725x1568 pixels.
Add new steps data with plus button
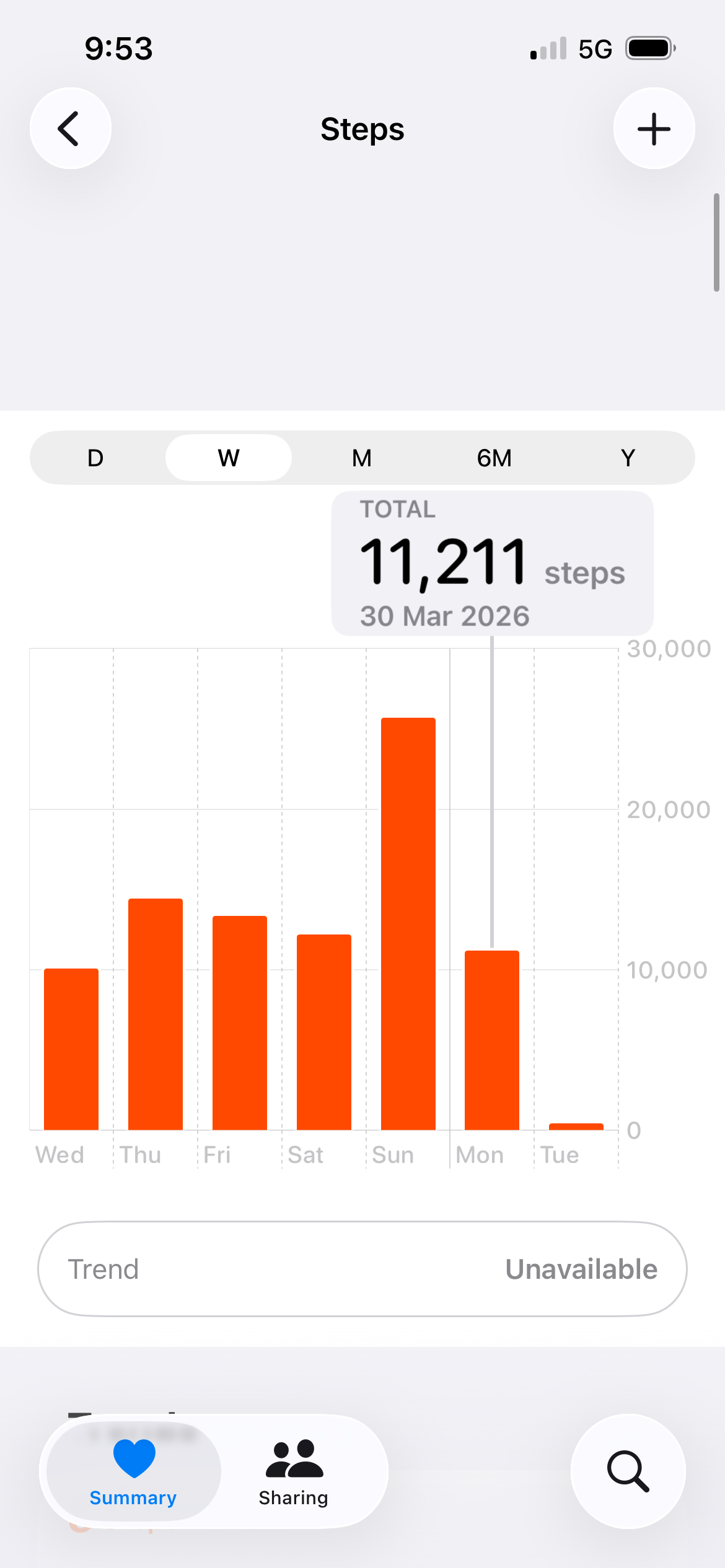(654, 129)
